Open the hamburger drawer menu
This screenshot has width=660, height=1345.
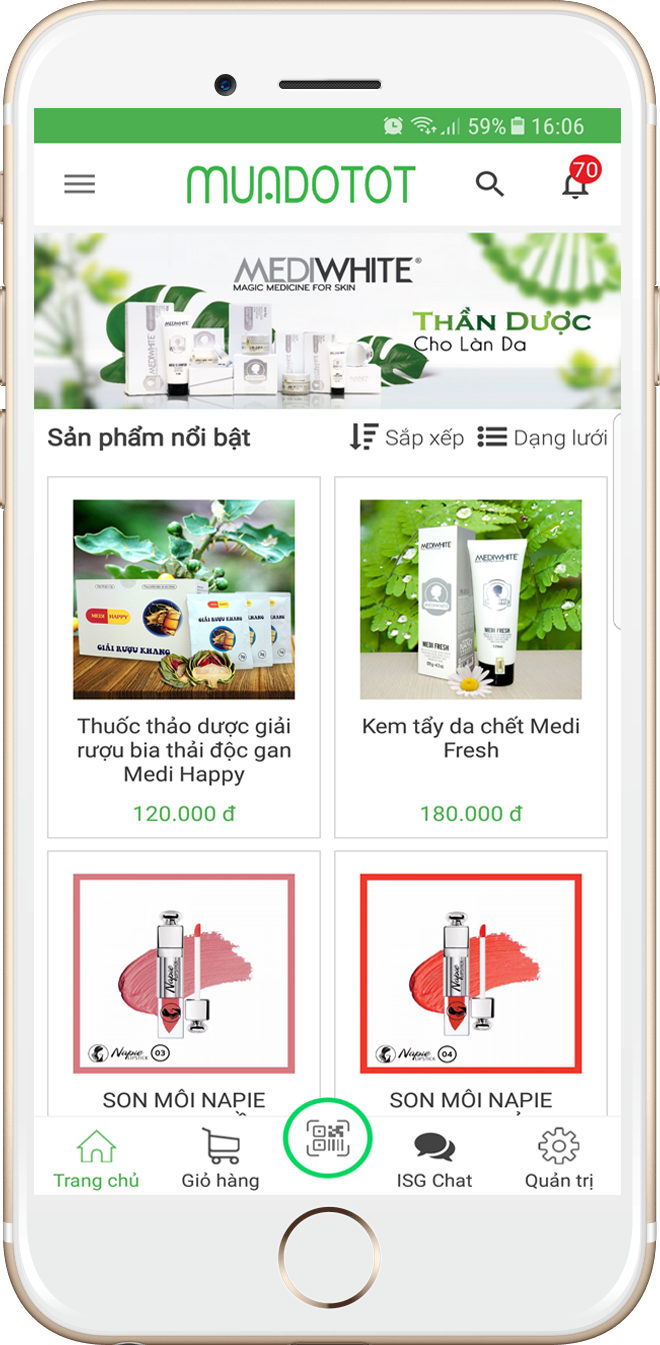coord(79,184)
